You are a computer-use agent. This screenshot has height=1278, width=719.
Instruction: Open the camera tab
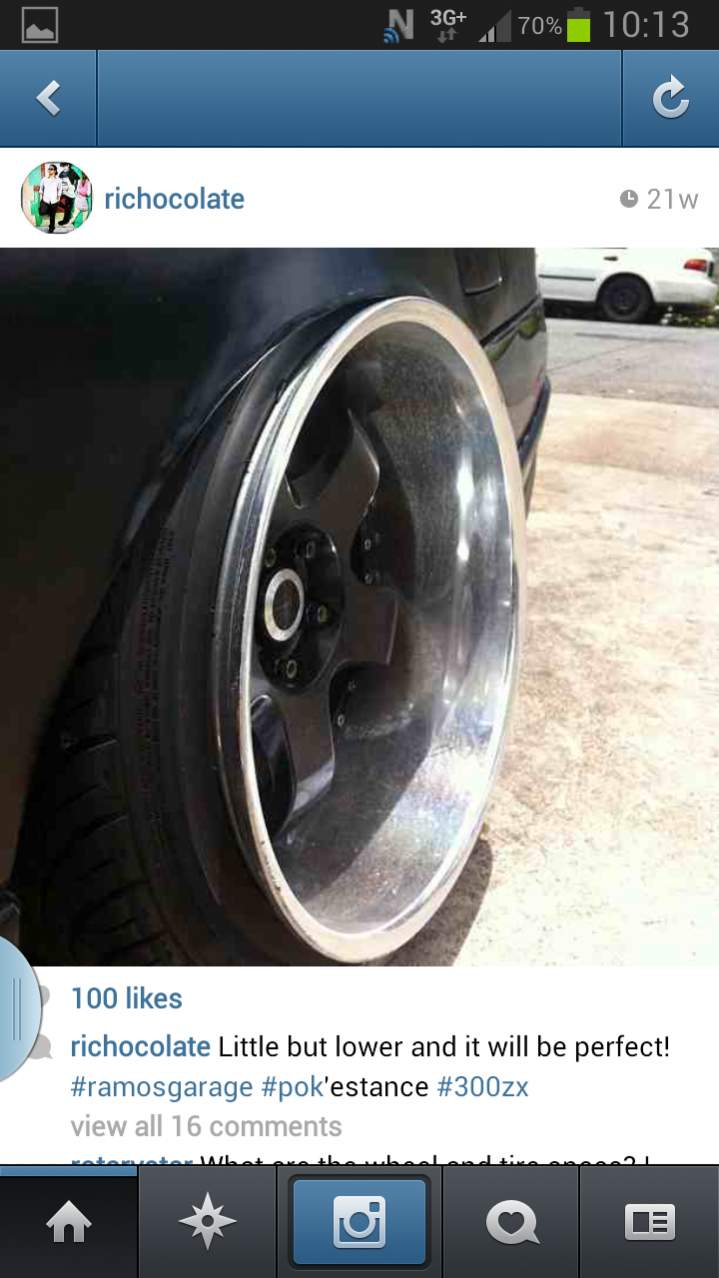pos(359,1222)
